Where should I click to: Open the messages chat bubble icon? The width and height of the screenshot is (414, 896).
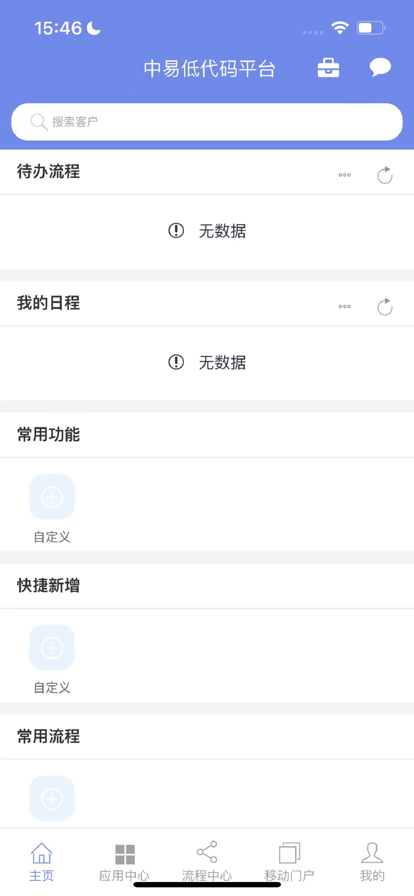coord(380,67)
